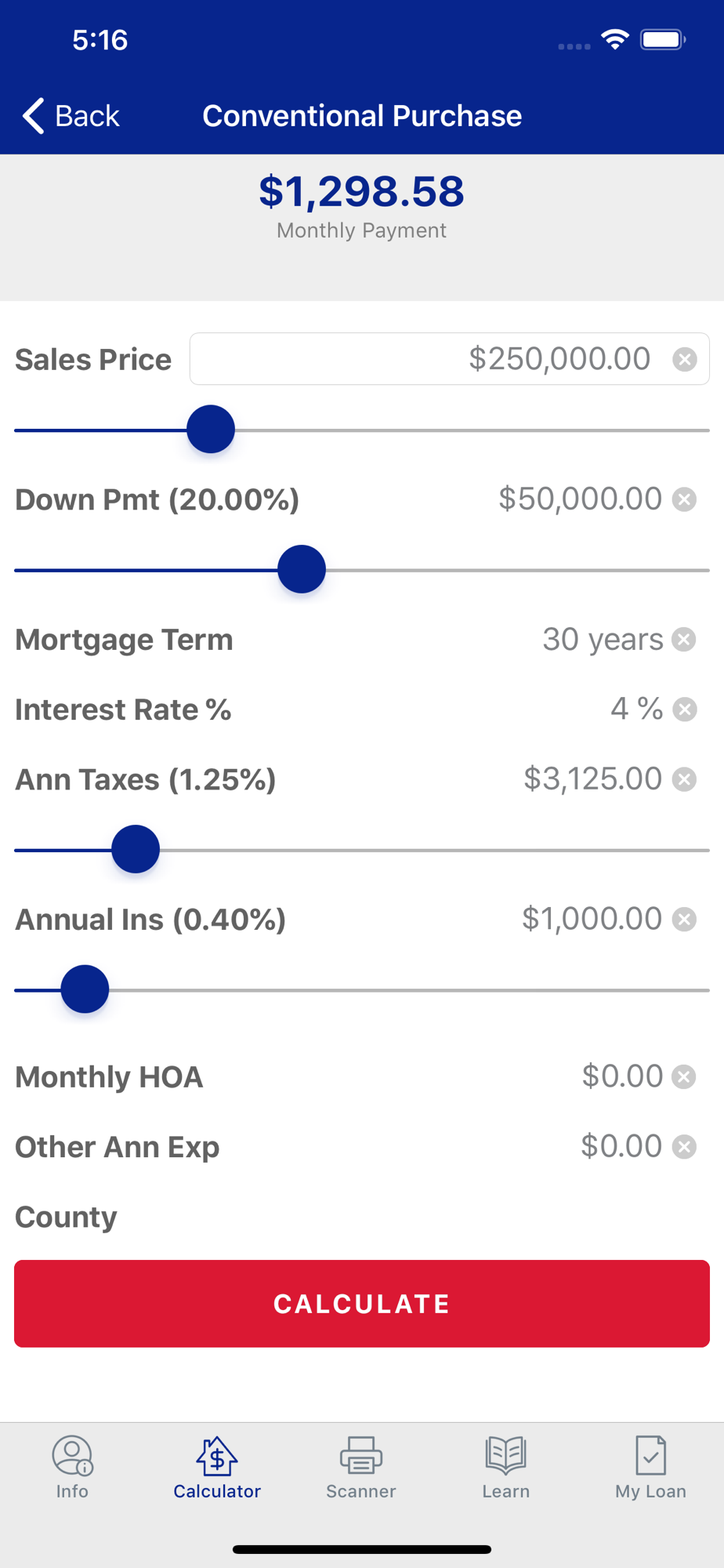Edit the Ann Taxes amount $3,125.00
This screenshot has height=1568, width=724.
click(592, 779)
